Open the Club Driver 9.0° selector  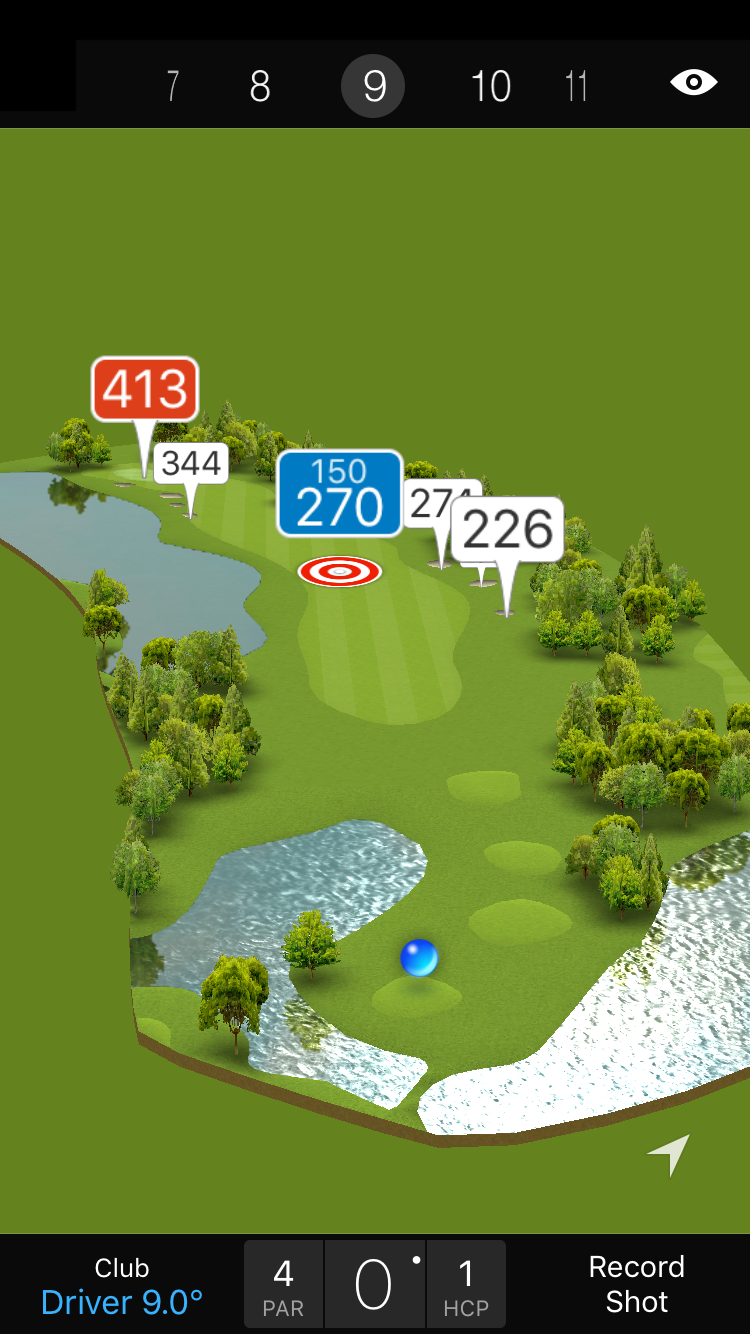(122, 1285)
